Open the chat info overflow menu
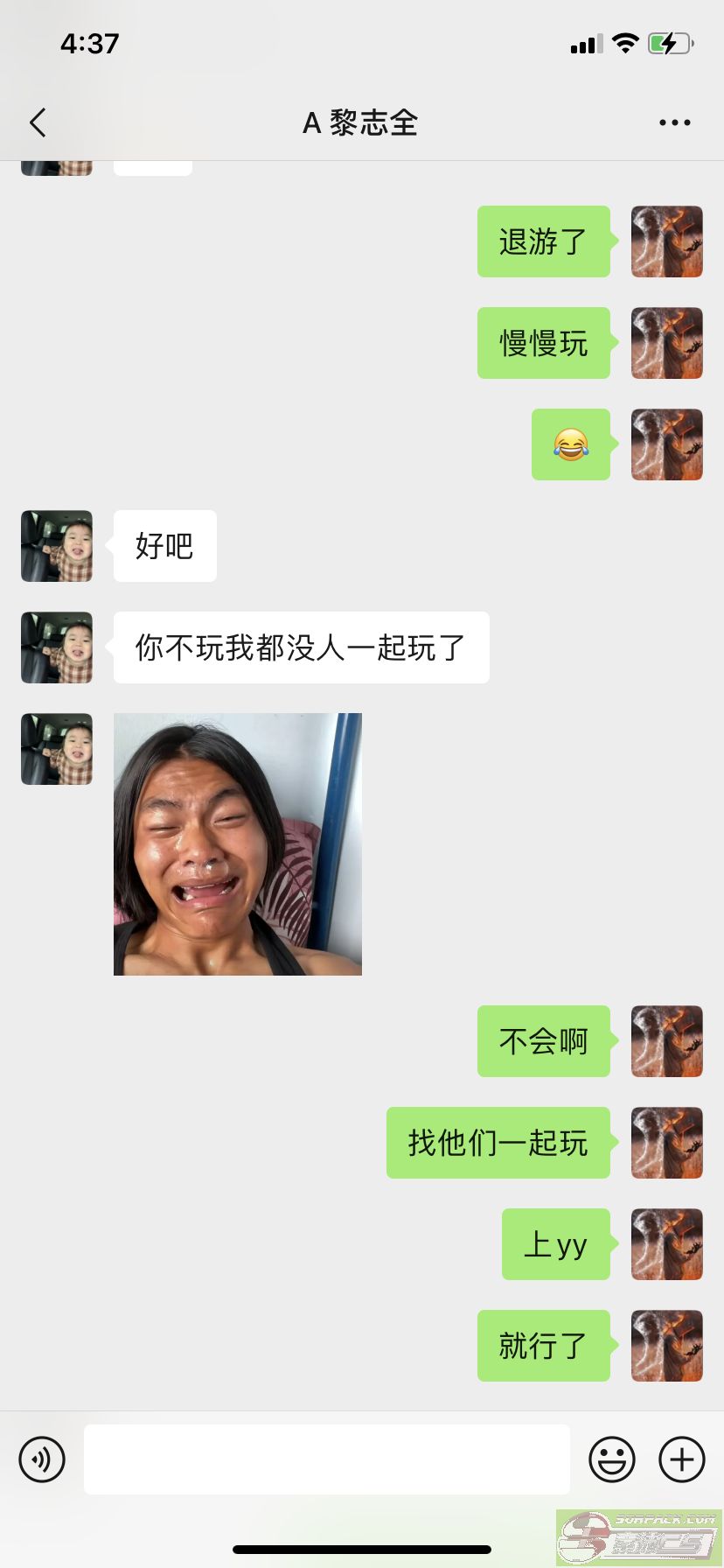 click(674, 122)
